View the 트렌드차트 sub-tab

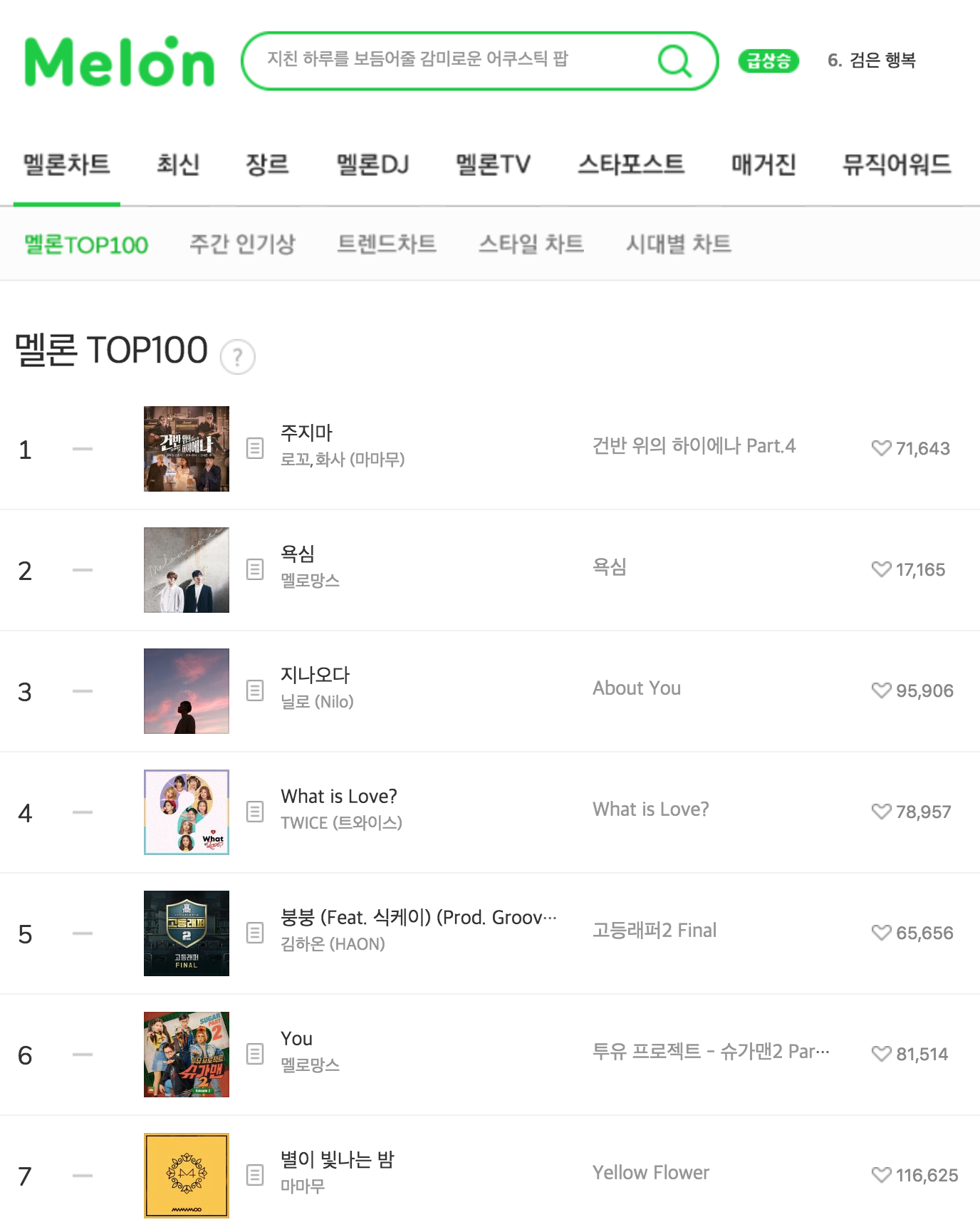pos(386,244)
